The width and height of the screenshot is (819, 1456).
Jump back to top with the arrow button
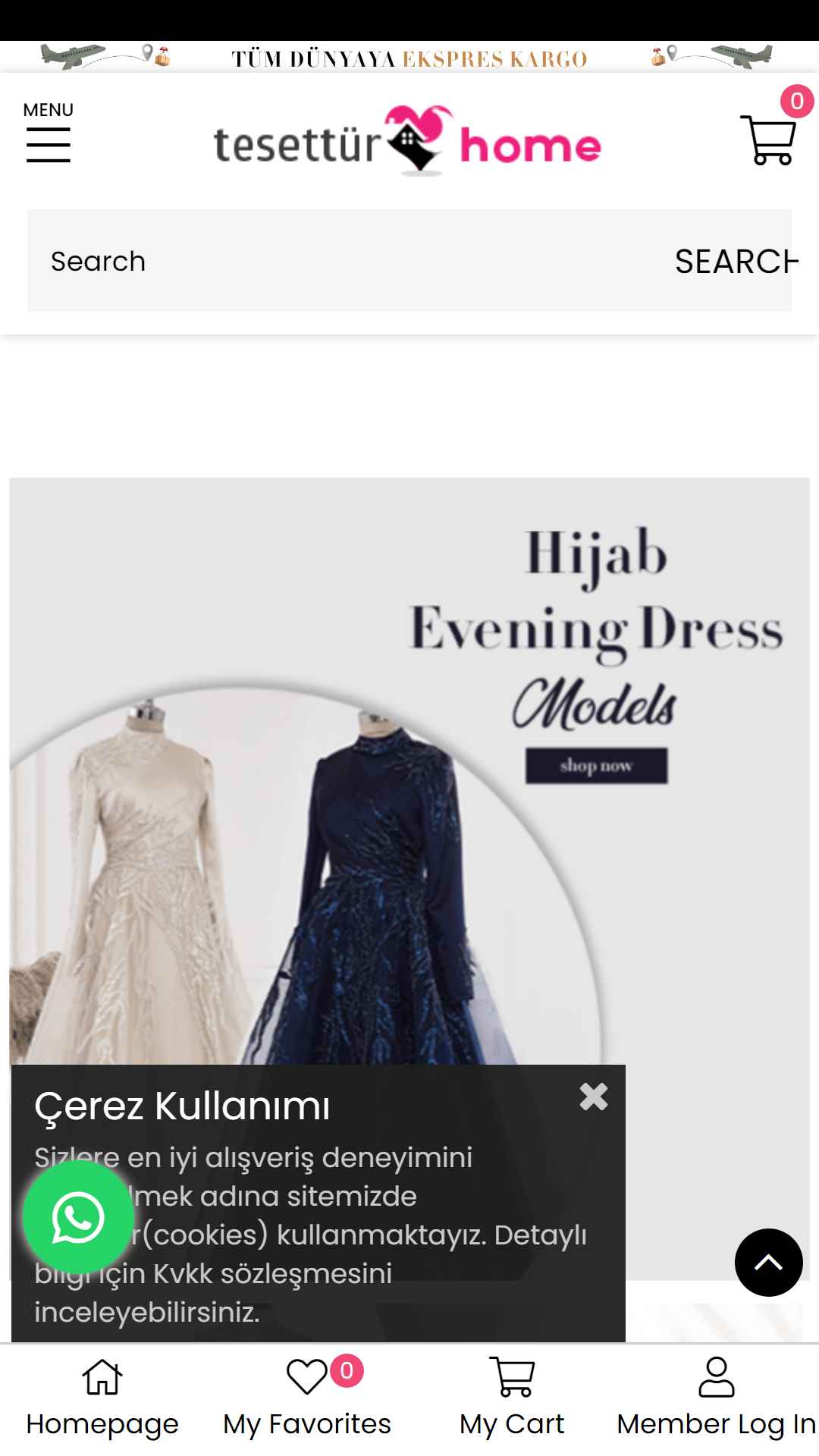pos(769,1263)
